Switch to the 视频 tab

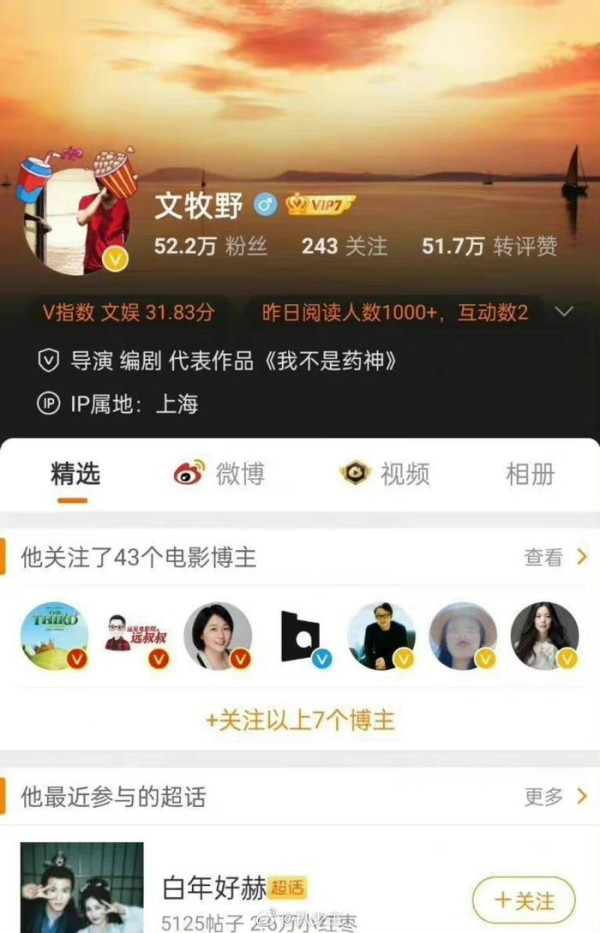385,474
